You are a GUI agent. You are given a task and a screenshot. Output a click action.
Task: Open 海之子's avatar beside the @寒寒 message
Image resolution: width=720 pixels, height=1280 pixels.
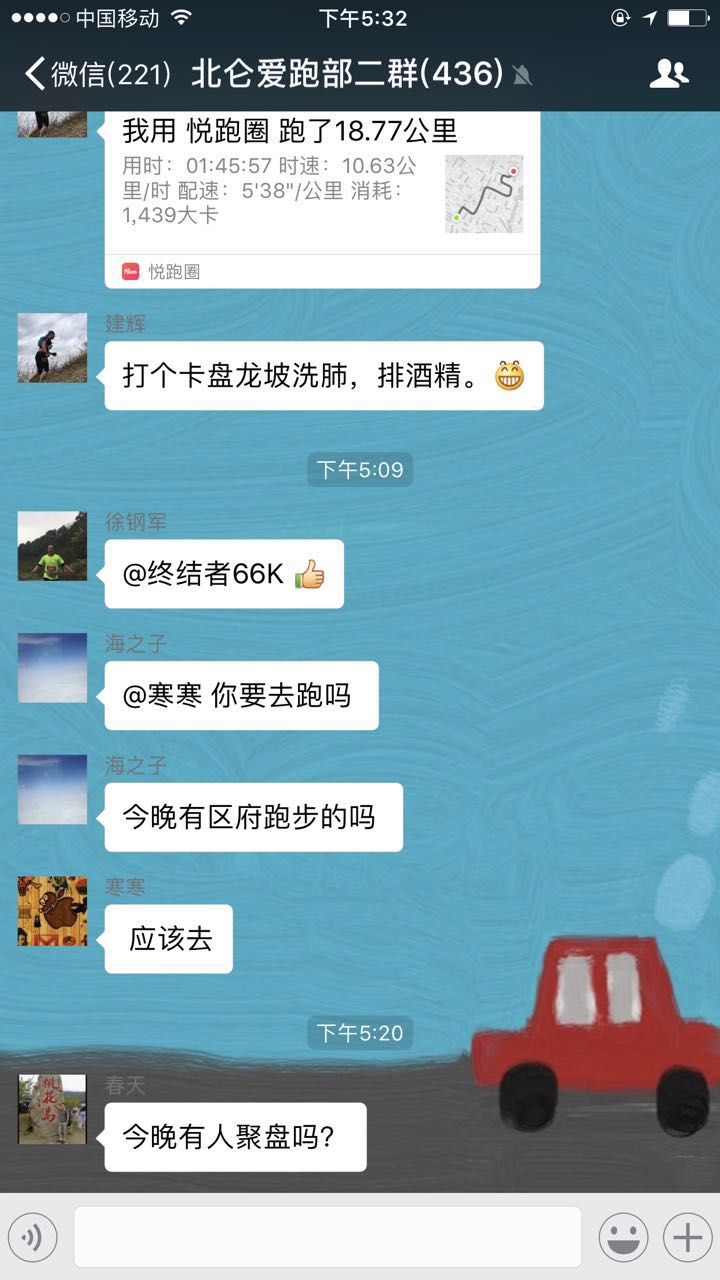(x=52, y=667)
